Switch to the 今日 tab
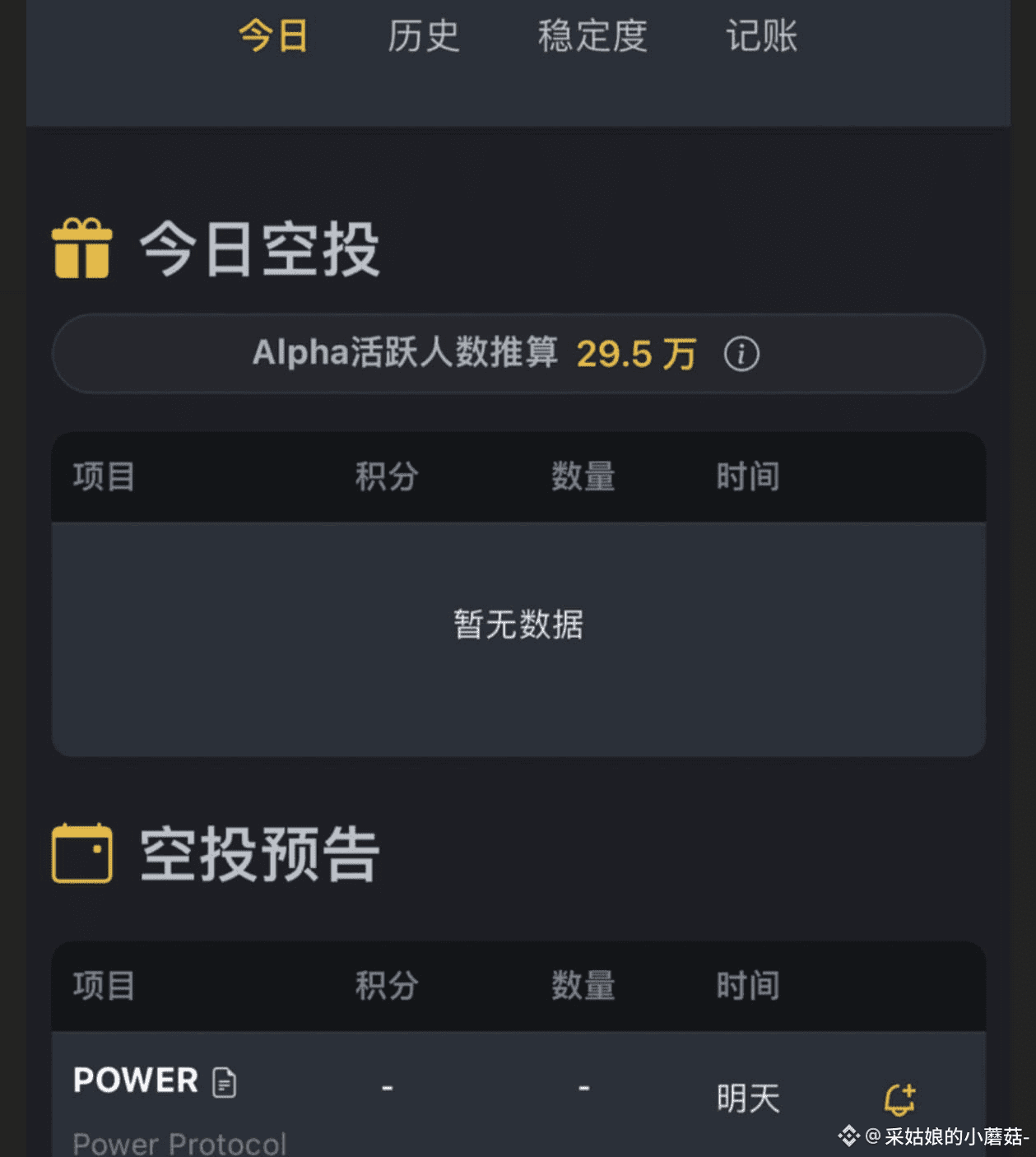Screen dimensions: 1036x1157 pyautogui.click(x=273, y=36)
